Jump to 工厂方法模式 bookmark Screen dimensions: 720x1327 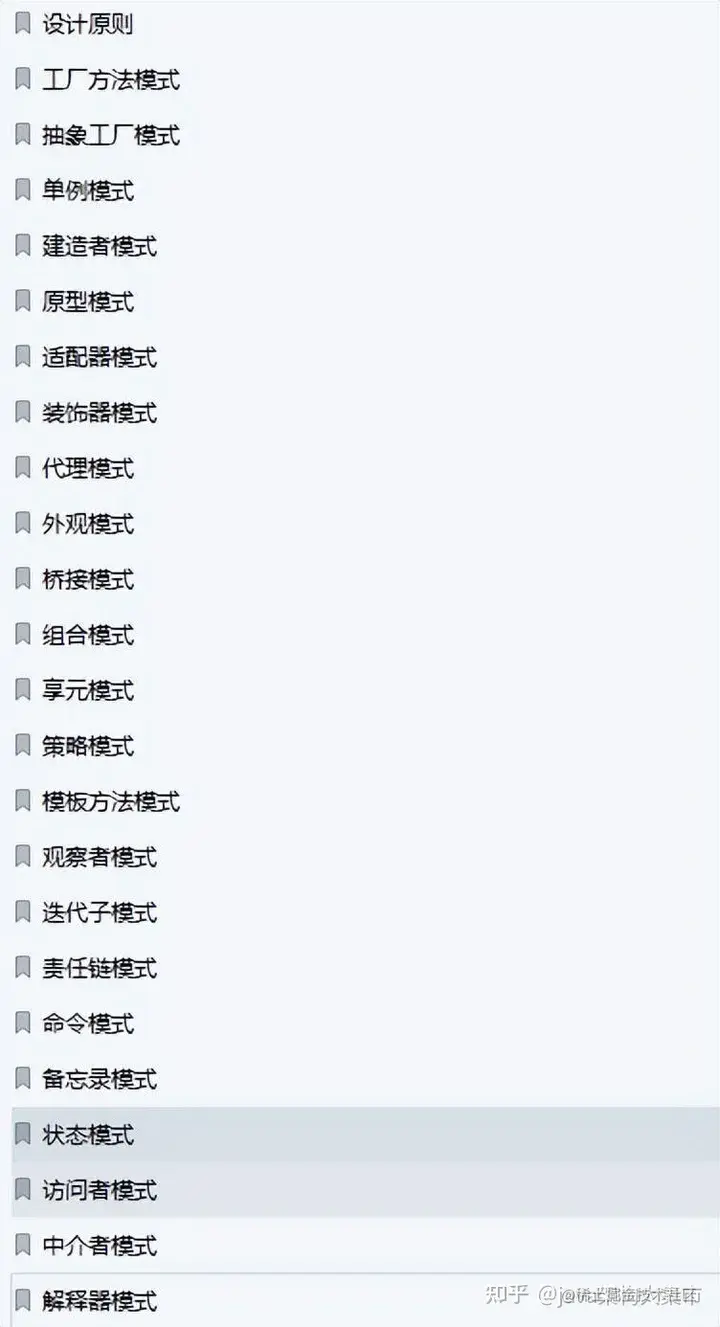(110, 80)
